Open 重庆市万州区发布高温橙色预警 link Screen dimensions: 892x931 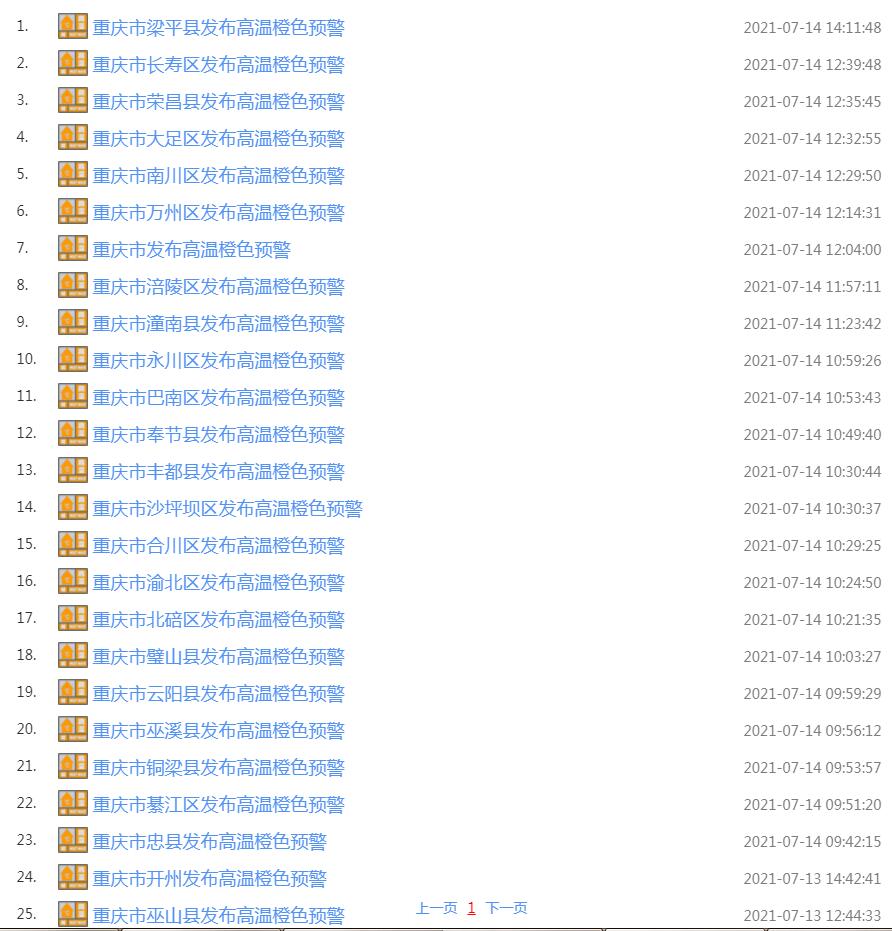[x=218, y=213]
